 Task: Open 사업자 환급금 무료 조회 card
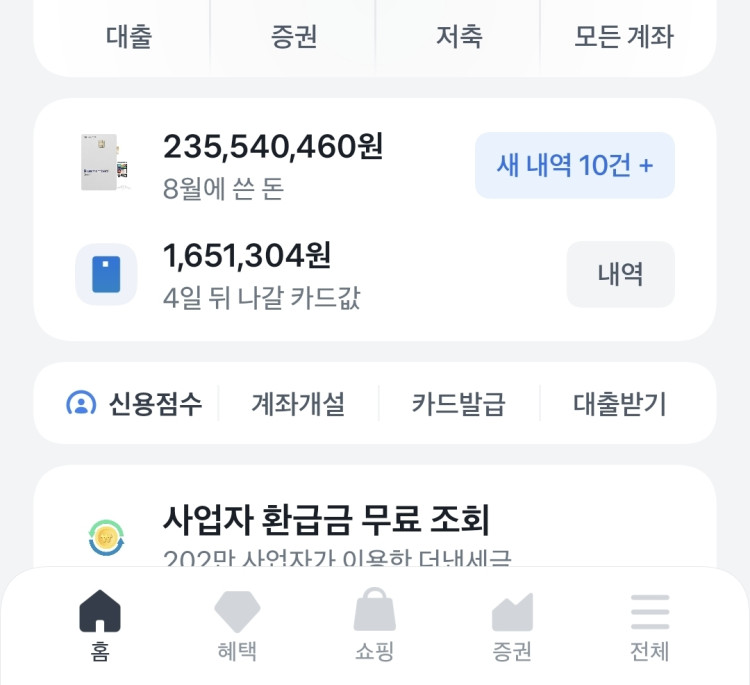tap(375, 519)
